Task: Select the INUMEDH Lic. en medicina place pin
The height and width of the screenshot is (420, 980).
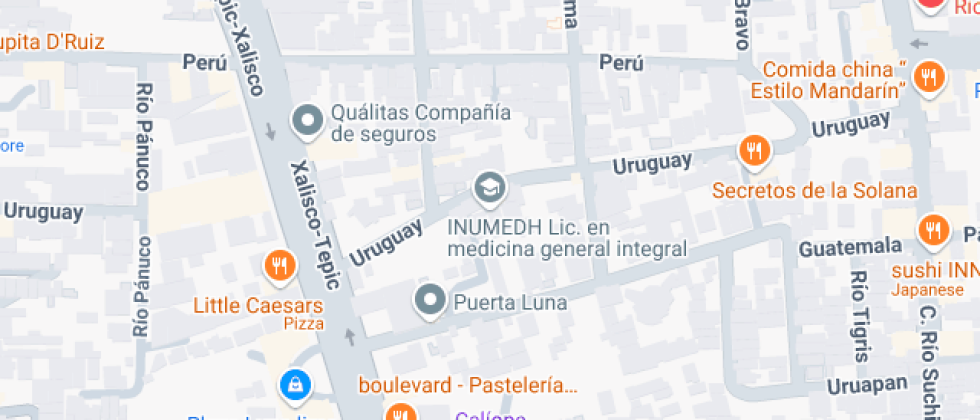Action: coord(489,186)
